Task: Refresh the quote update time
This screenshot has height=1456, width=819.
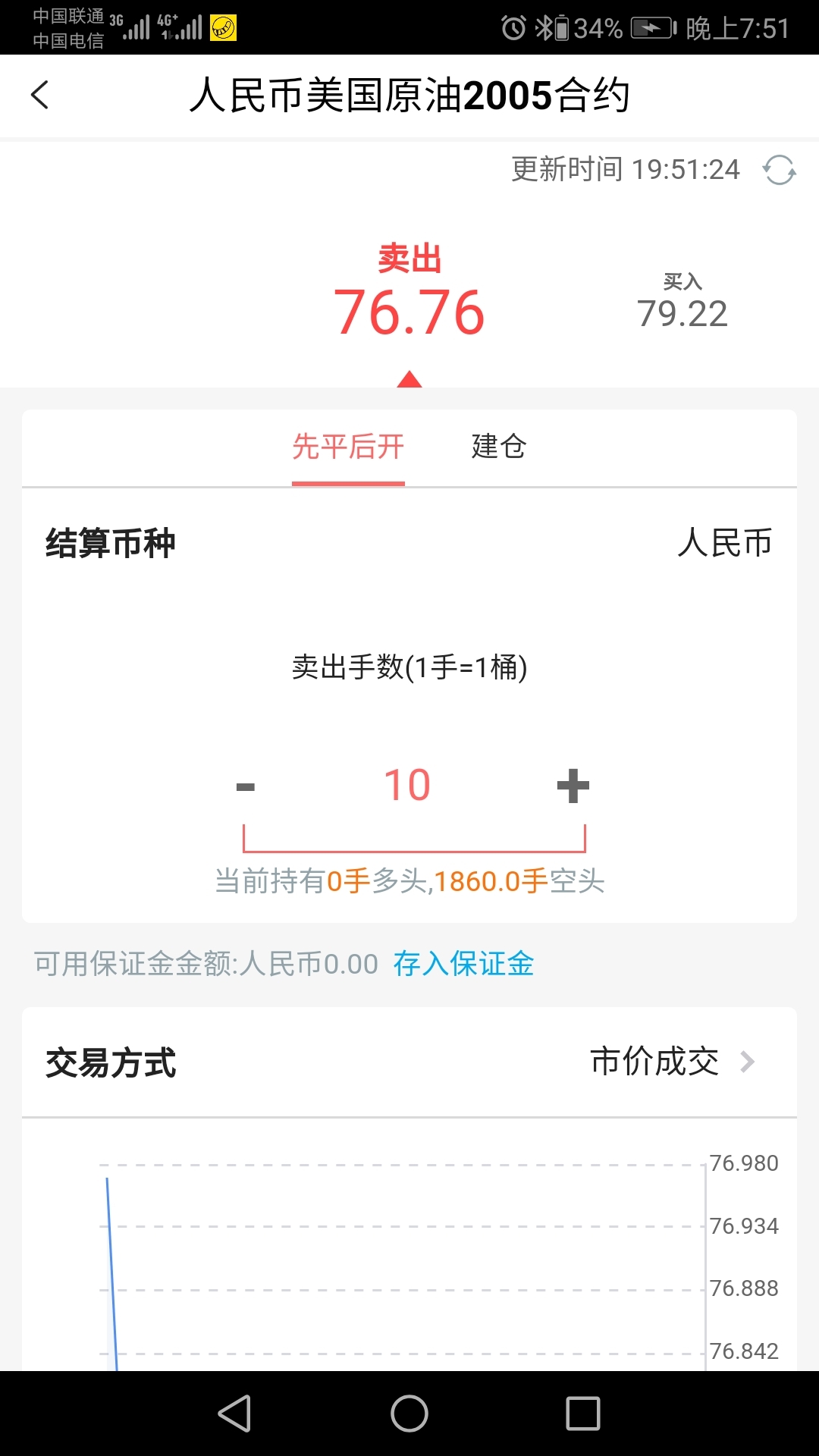Action: (x=779, y=170)
